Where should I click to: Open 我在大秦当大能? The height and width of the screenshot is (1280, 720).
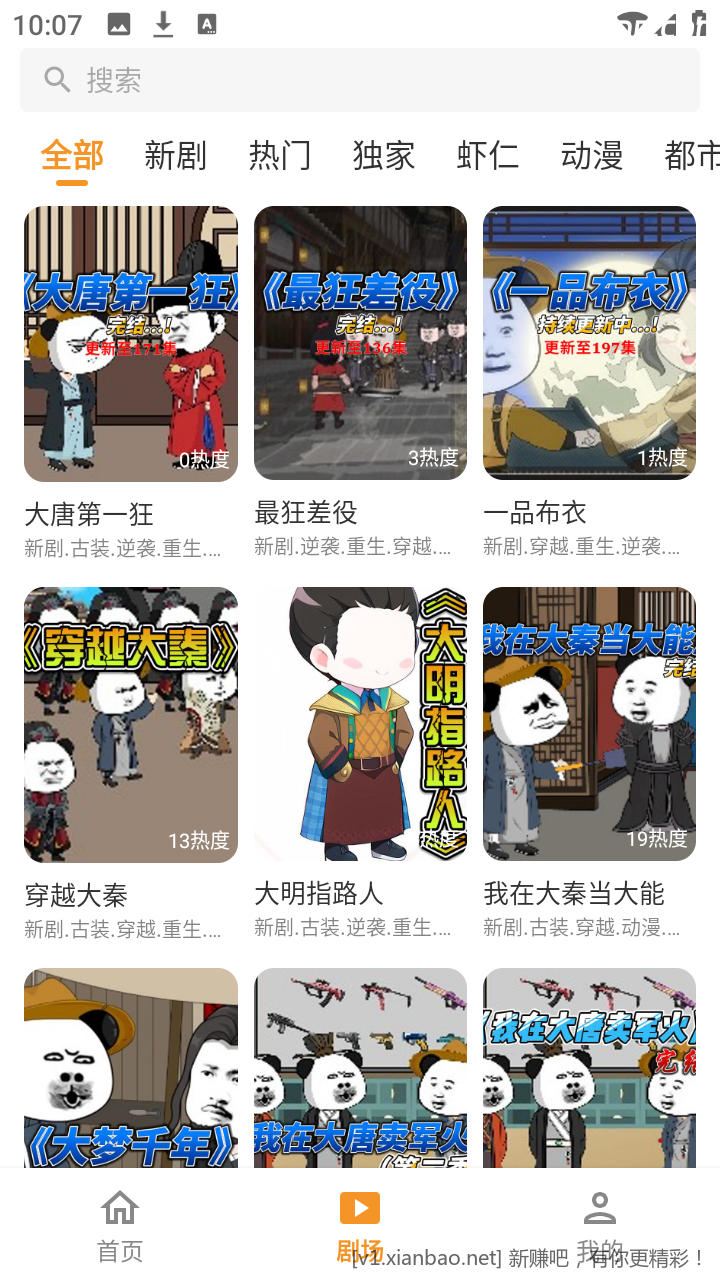[589, 724]
